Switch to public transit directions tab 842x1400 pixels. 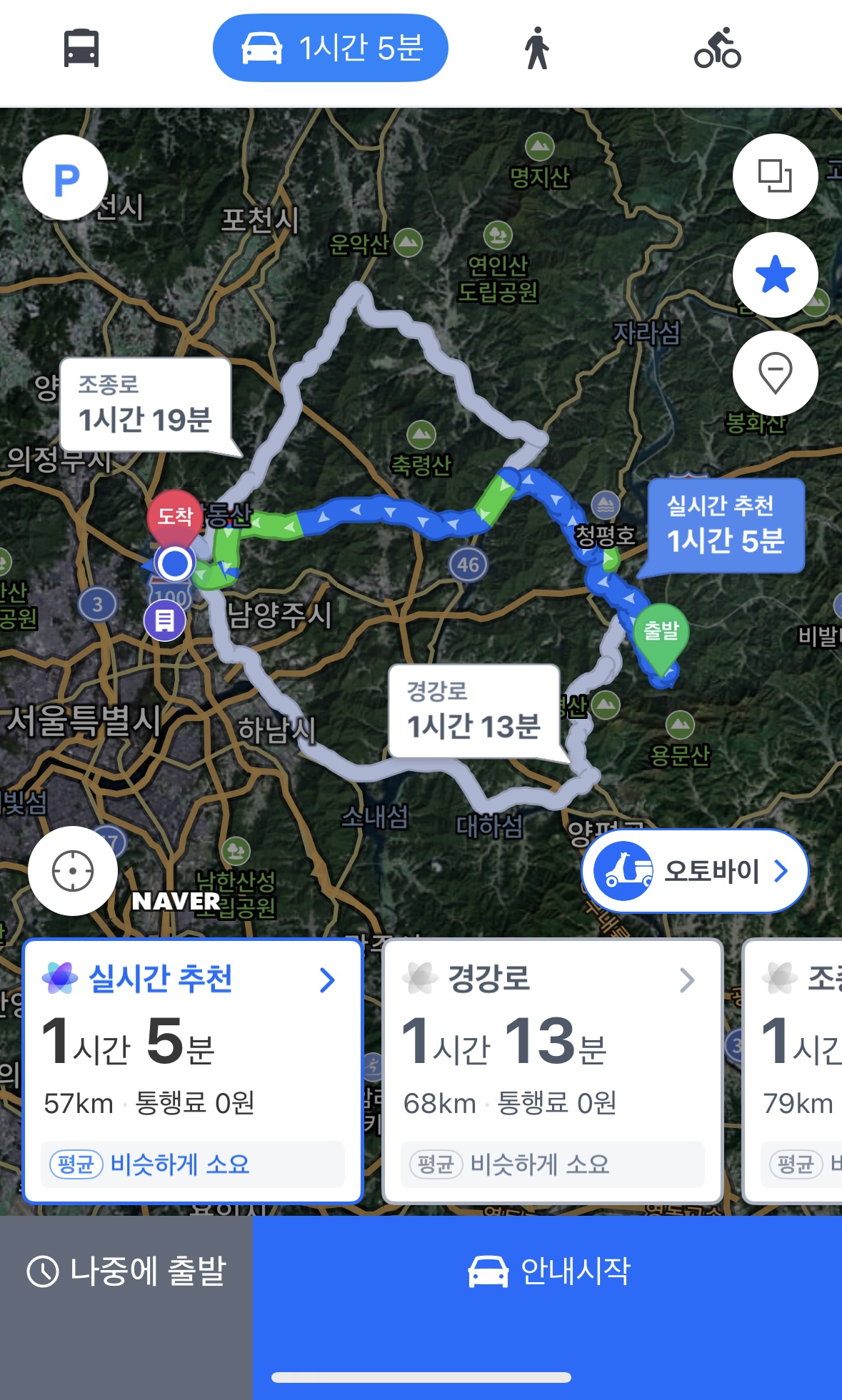(81, 49)
